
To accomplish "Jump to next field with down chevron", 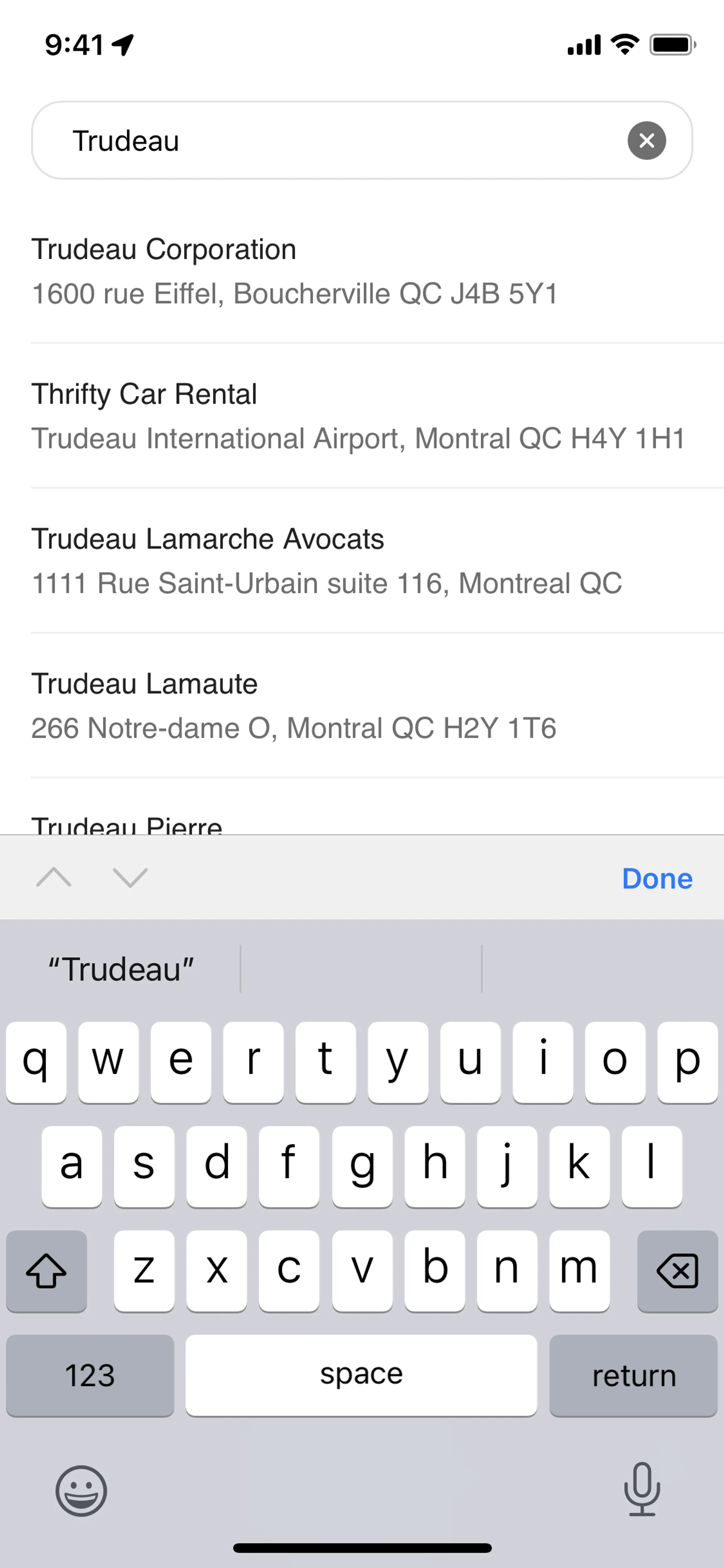I will tap(130, 878).
